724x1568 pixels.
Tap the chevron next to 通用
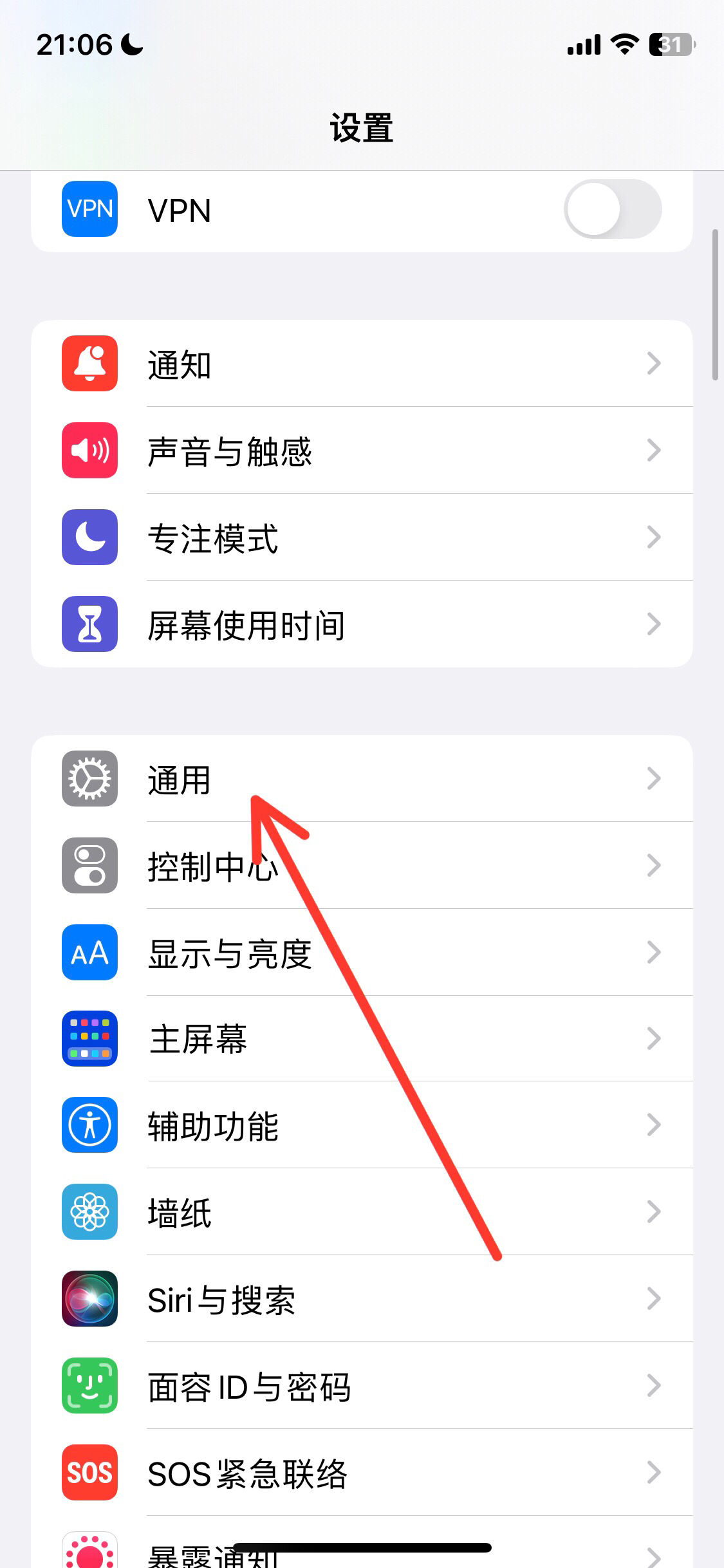click(x=654, y=779)
